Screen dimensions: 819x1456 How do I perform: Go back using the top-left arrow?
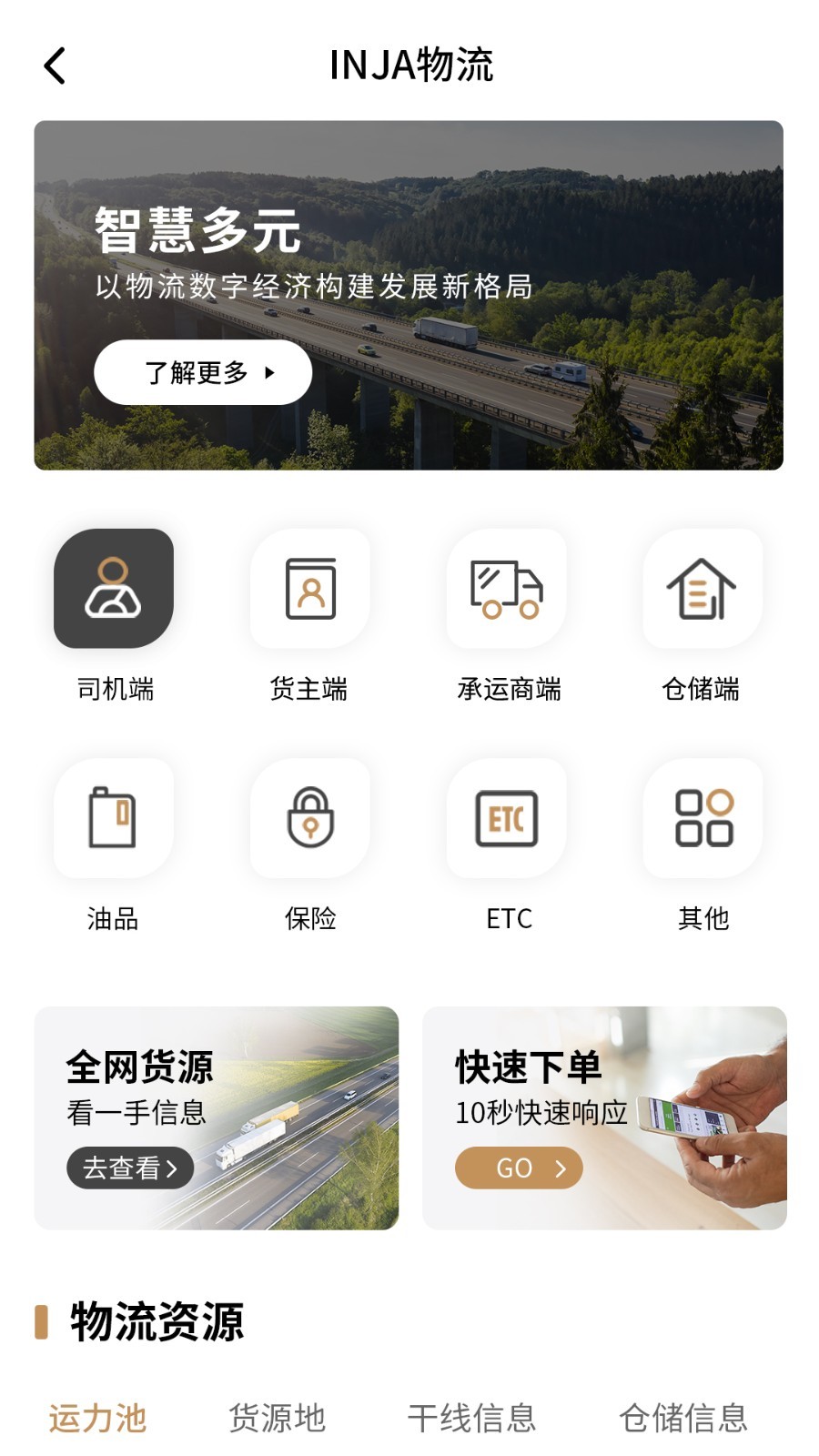click(55, 66)
